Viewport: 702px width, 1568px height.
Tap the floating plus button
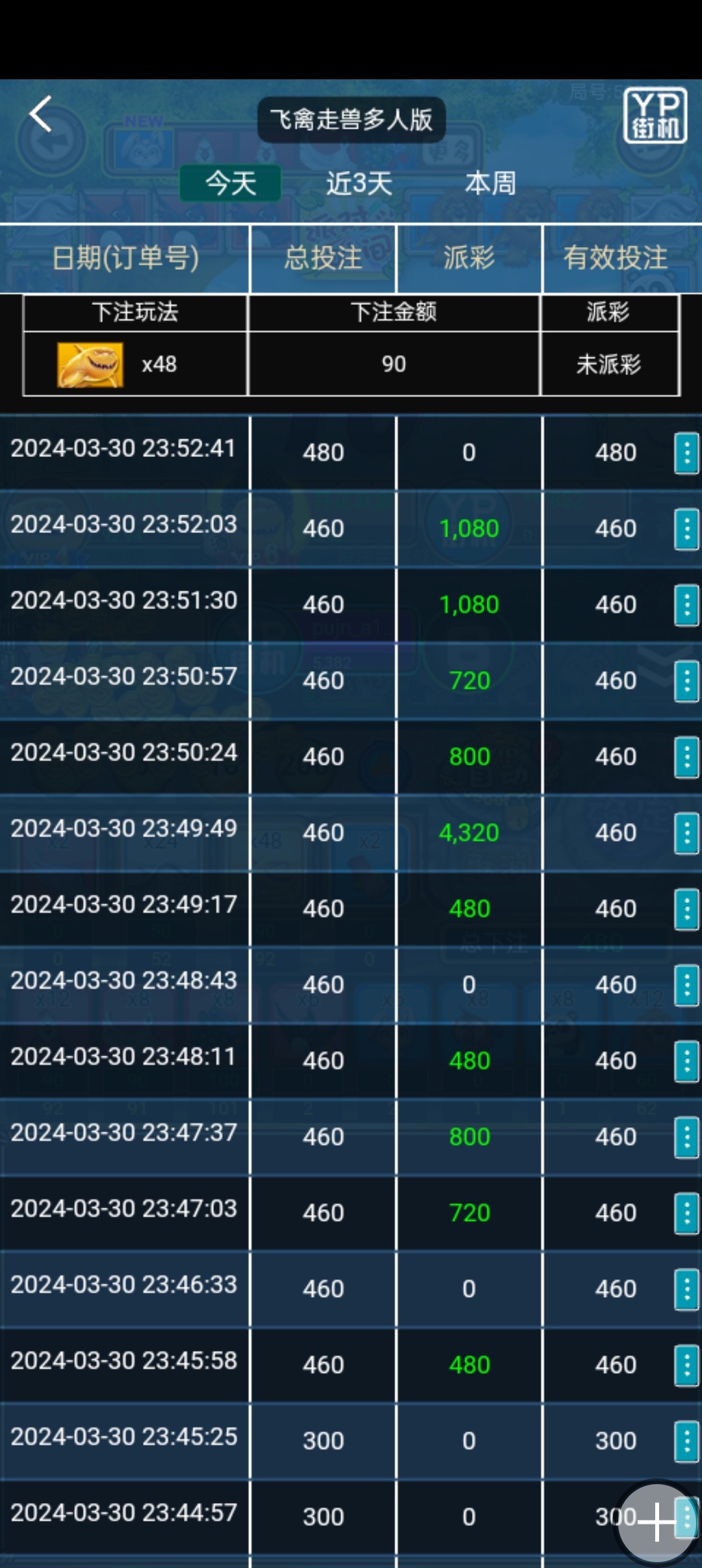[656, 1522]
